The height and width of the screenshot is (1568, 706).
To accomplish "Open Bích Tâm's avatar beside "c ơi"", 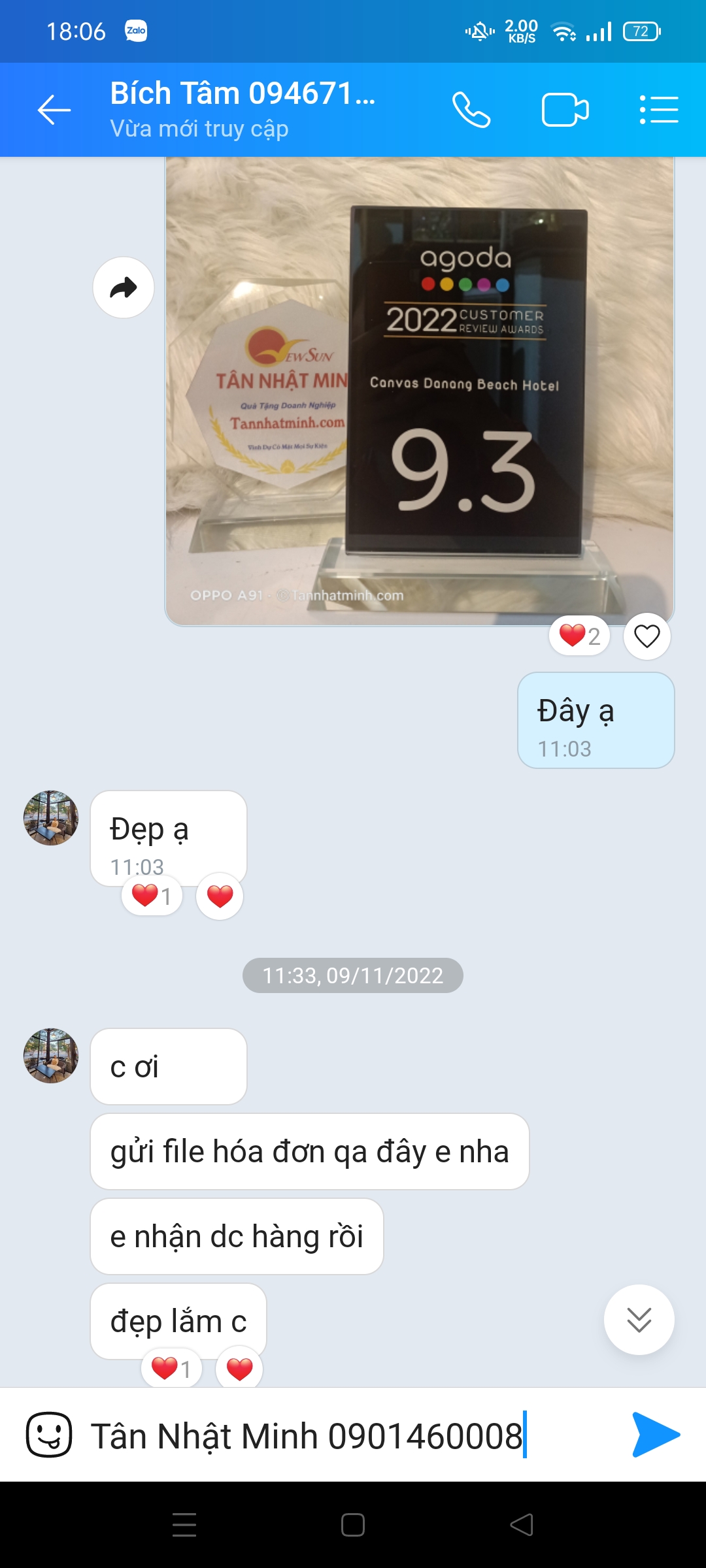I will click(51, 1056).
